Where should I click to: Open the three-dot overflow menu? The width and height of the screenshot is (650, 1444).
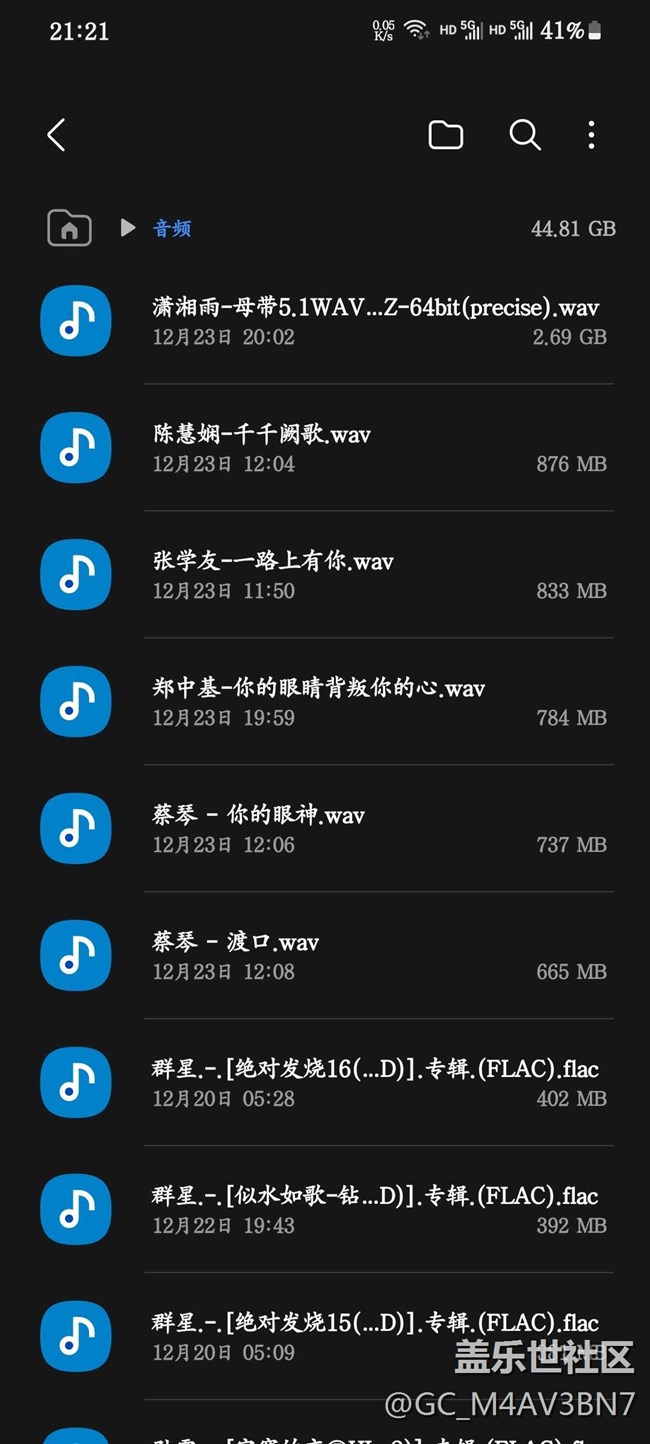[591, 135]
